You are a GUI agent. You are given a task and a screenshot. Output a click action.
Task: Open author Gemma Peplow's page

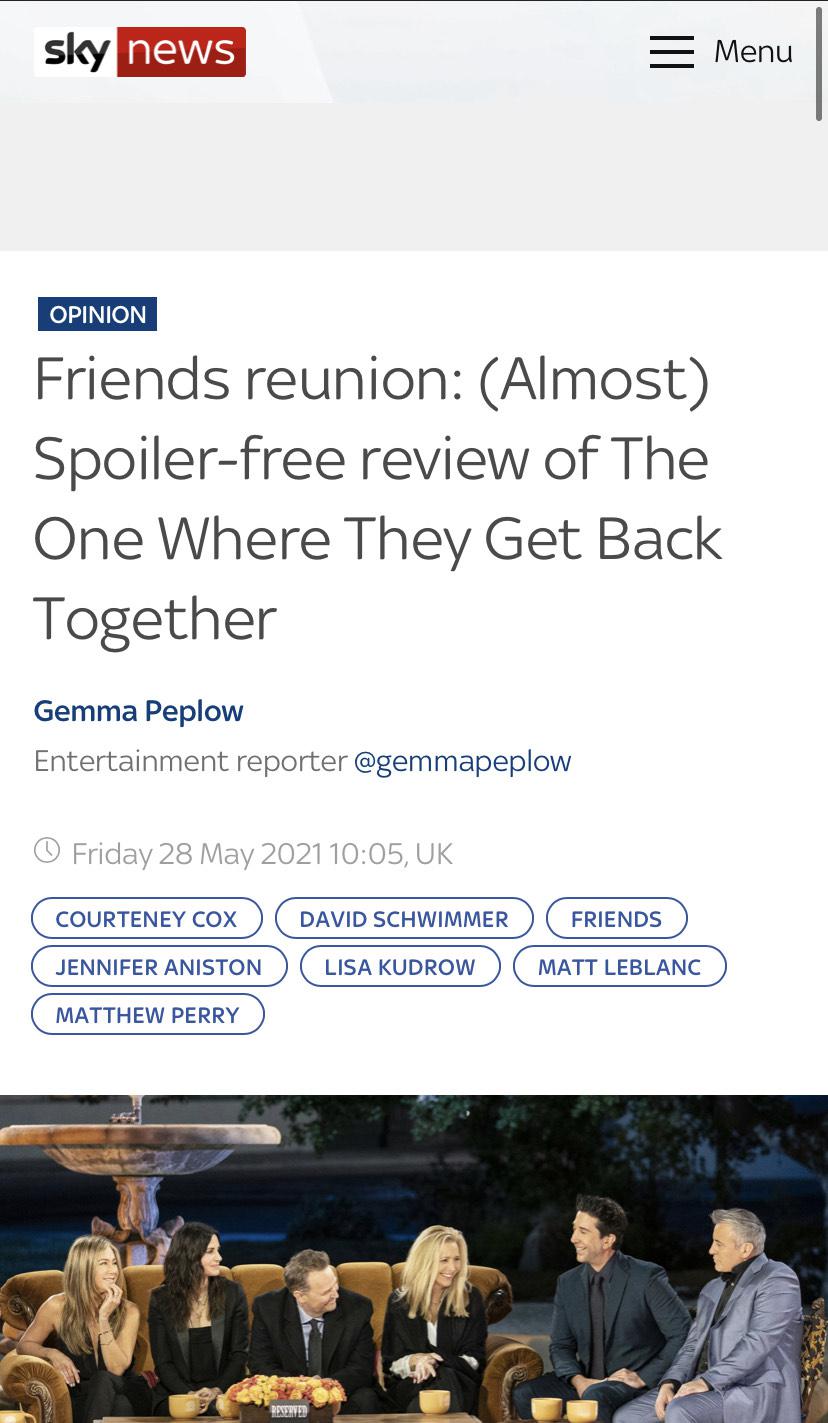(138, 711)
